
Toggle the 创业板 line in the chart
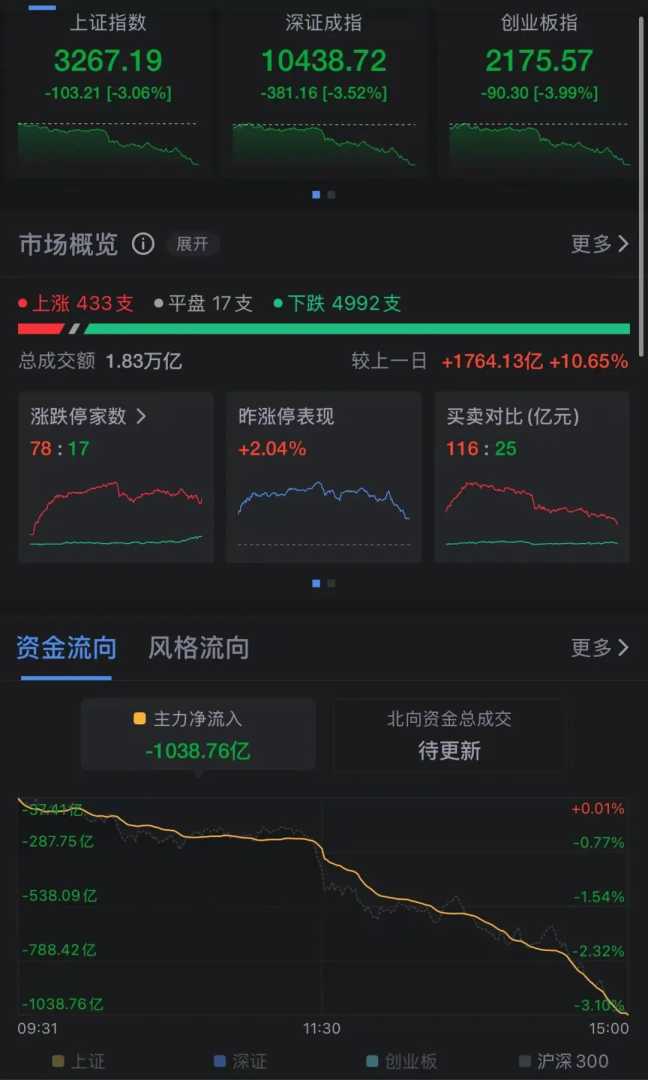[x=402, y=1061]
